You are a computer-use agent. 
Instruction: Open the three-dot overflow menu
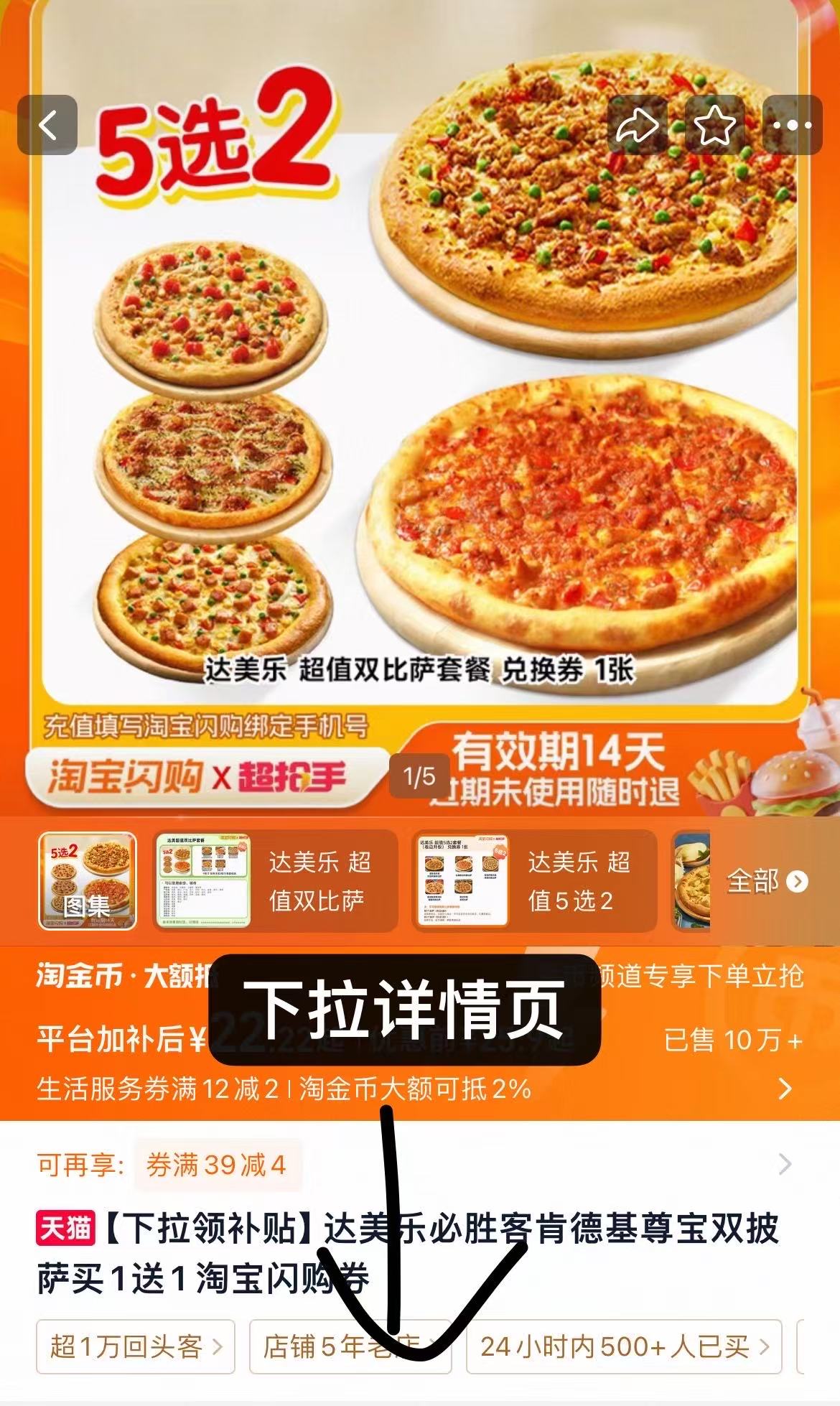pyautogui.click(x=792, y=125)
